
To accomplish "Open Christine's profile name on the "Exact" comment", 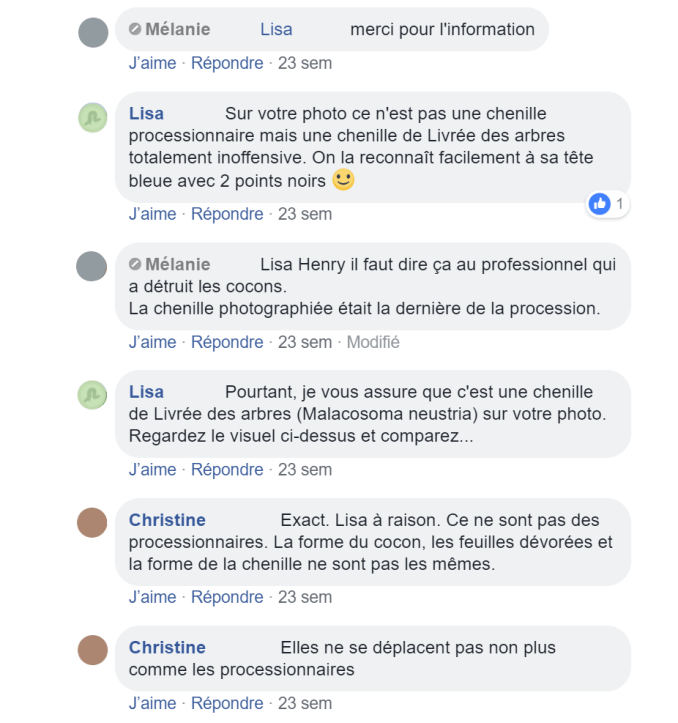I will click(x=167, y=520).
